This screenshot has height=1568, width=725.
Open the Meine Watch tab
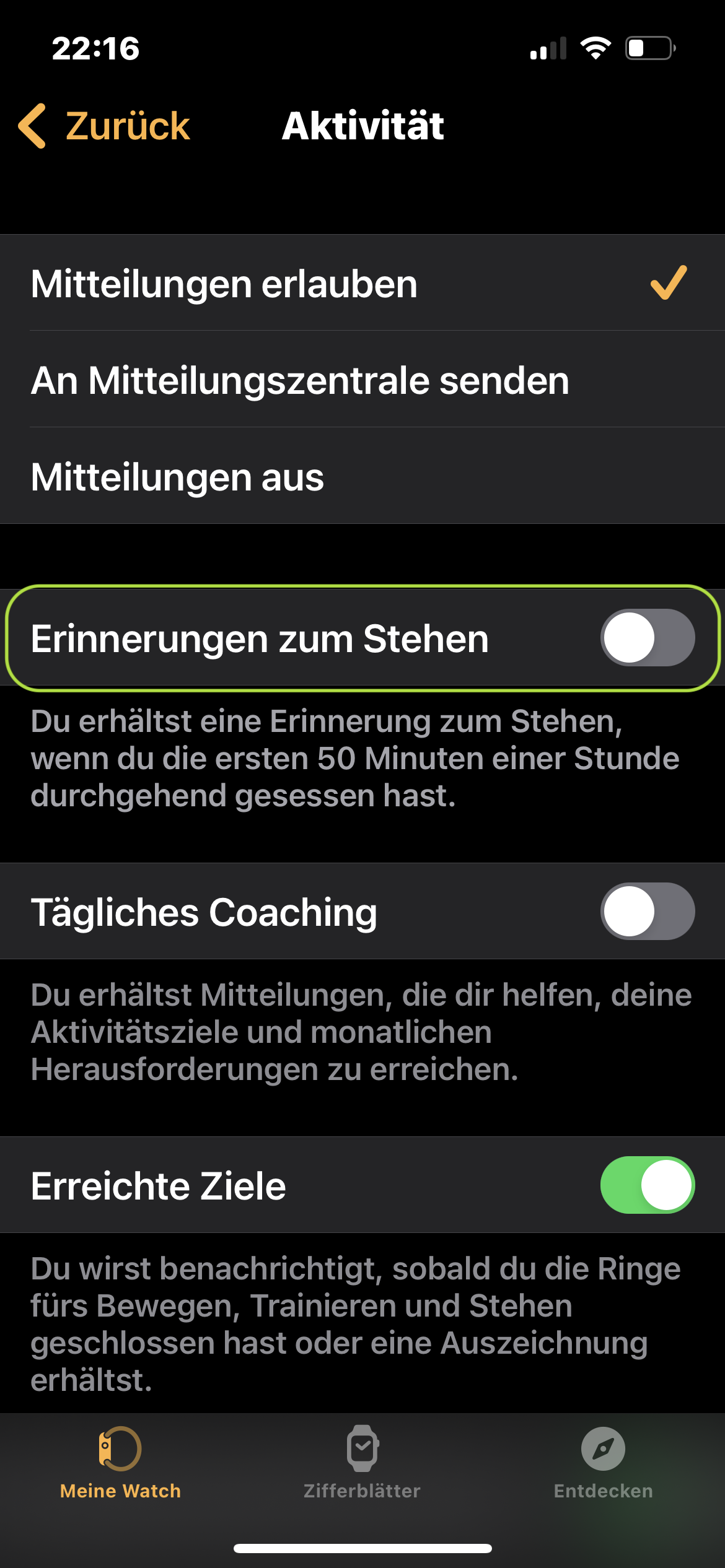120,1464
